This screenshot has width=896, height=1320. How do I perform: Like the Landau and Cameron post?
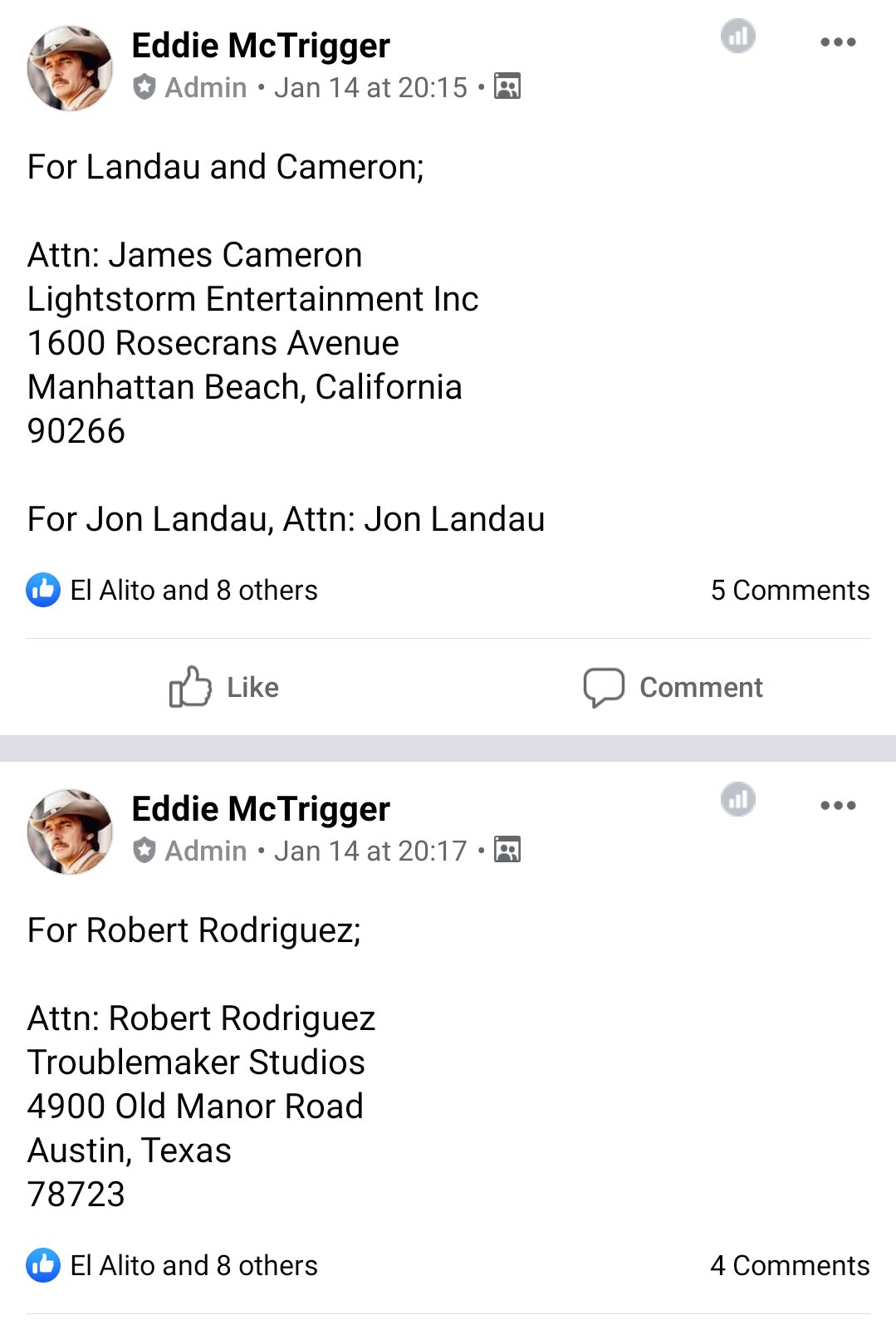coord(224,687)
